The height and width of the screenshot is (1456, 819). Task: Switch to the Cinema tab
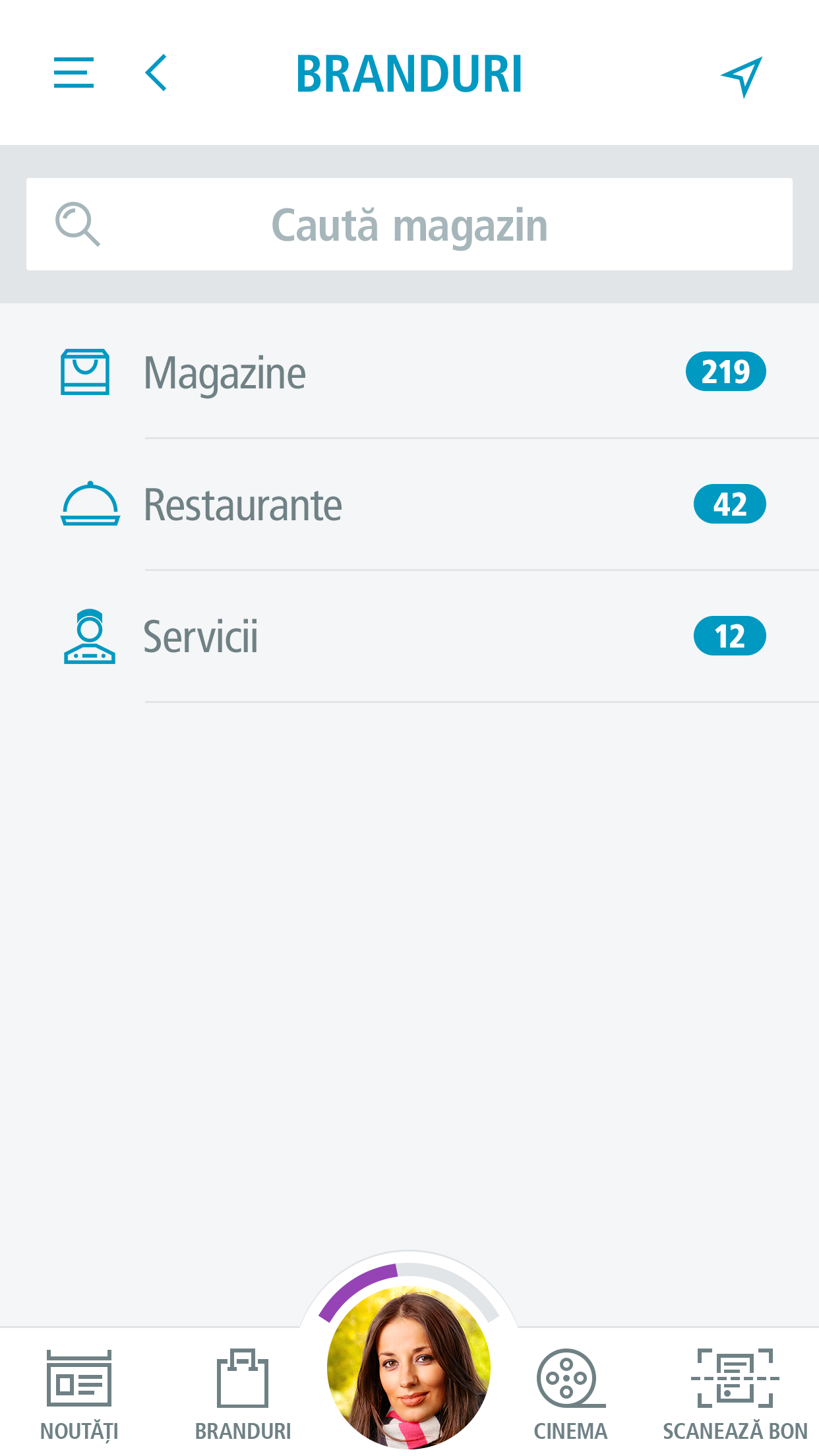[570, 1395]
